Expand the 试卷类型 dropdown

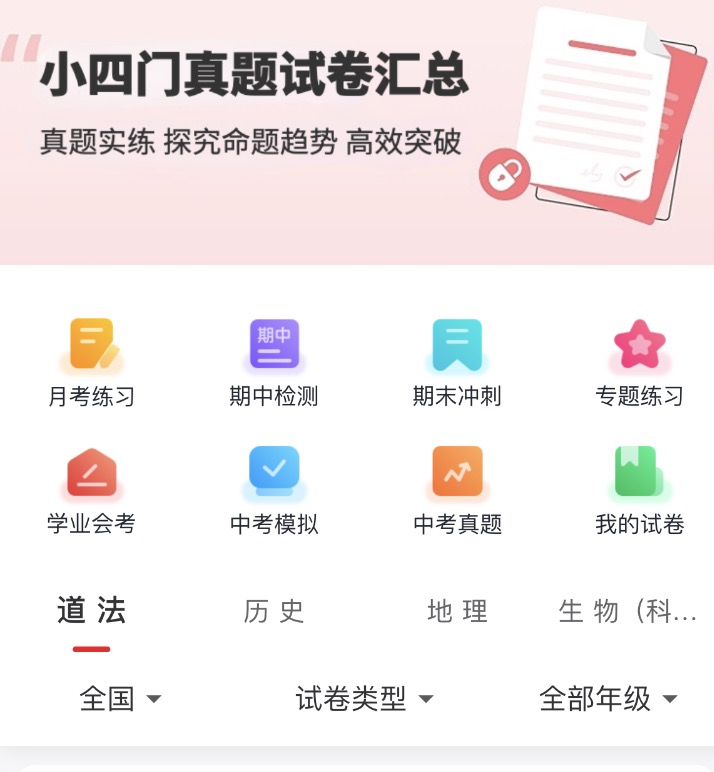[365, 699]
